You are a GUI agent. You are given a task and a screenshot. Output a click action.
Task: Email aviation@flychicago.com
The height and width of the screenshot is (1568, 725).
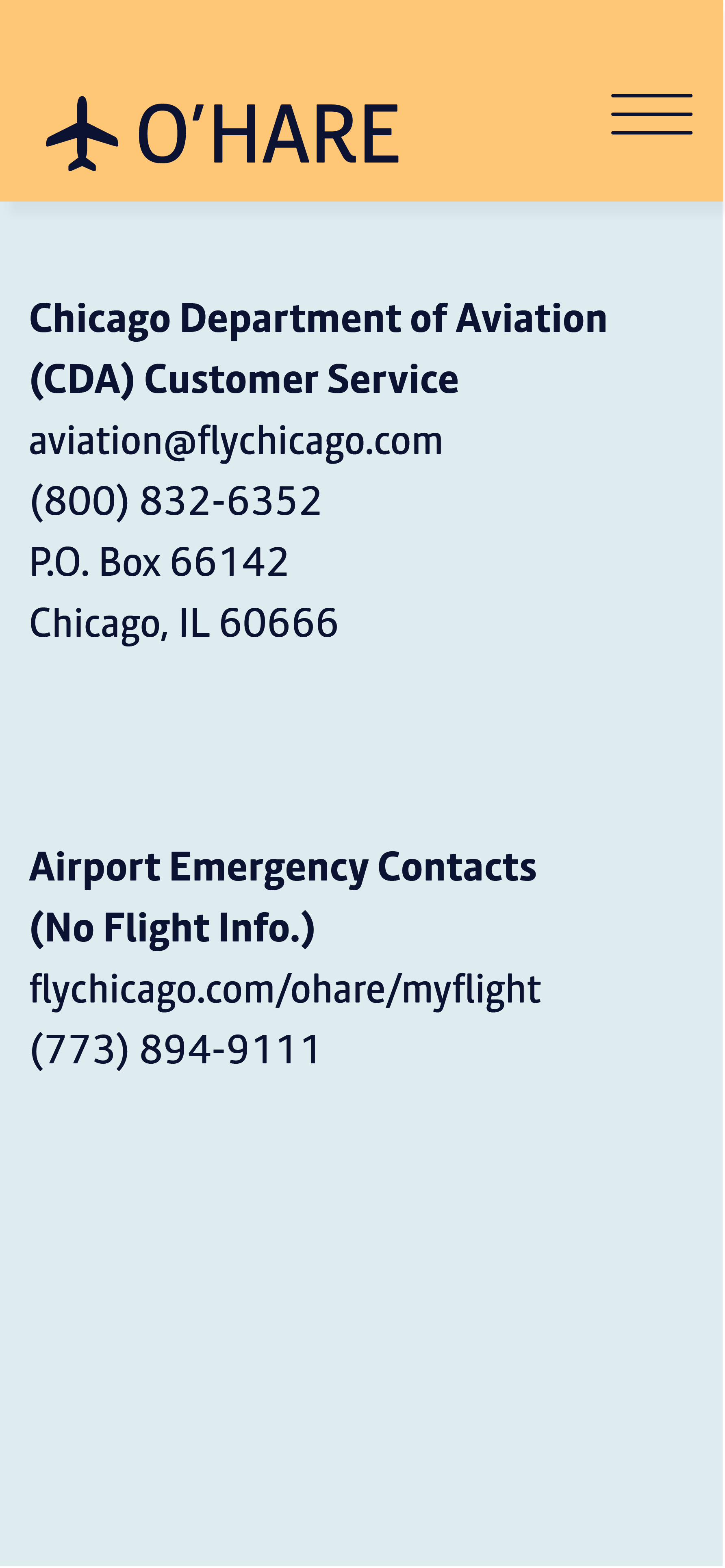pyautogui.click(x=236, y=441)
